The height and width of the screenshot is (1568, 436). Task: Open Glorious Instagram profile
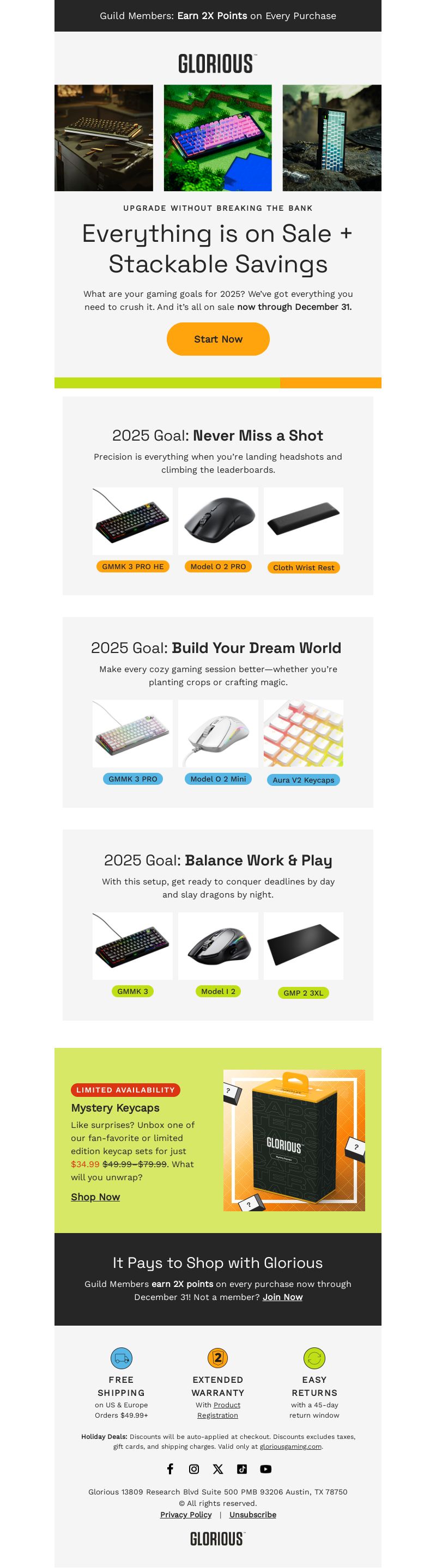193,1469
